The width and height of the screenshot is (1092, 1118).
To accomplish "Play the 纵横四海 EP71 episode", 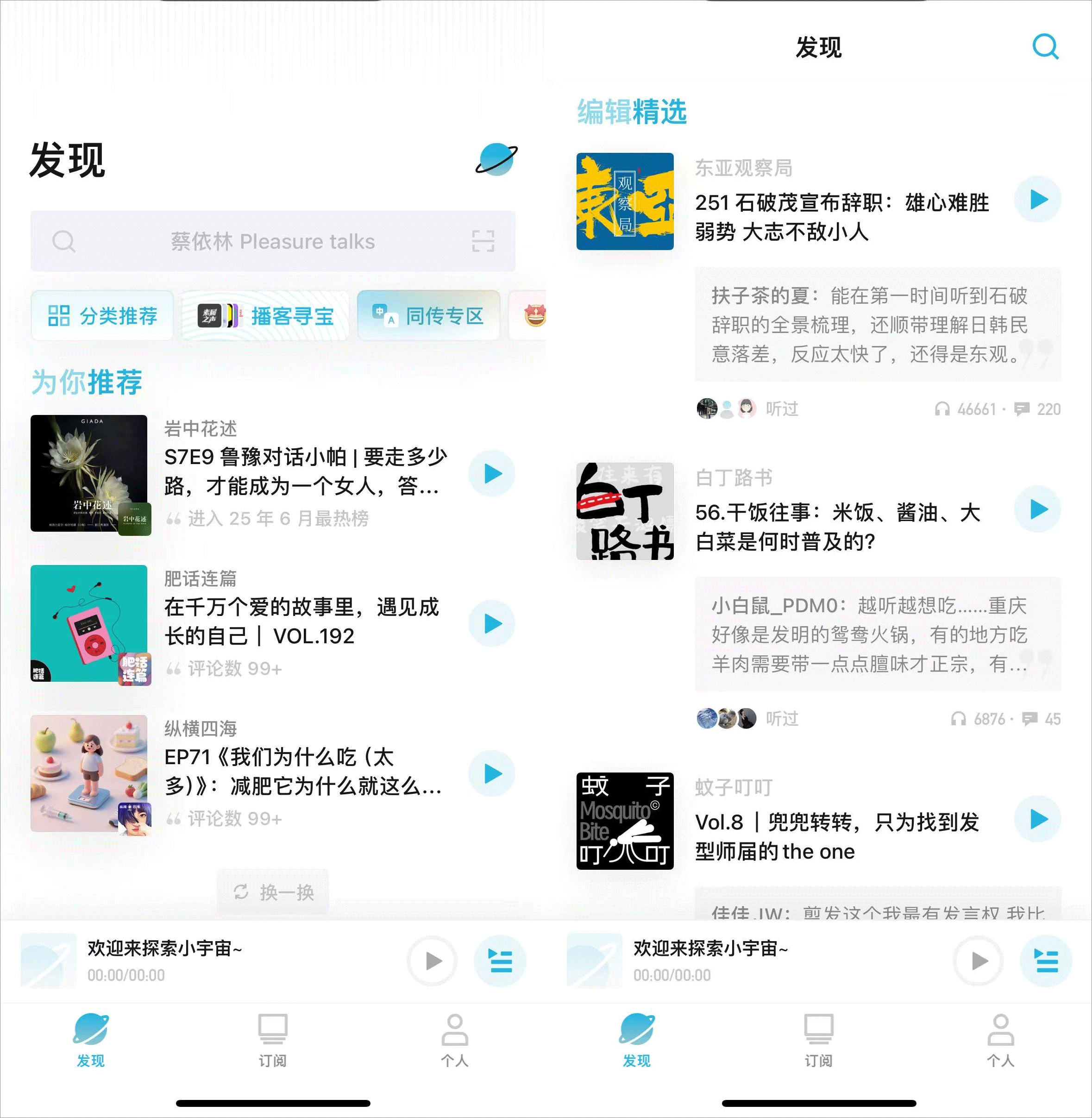I will pos(492,773).
